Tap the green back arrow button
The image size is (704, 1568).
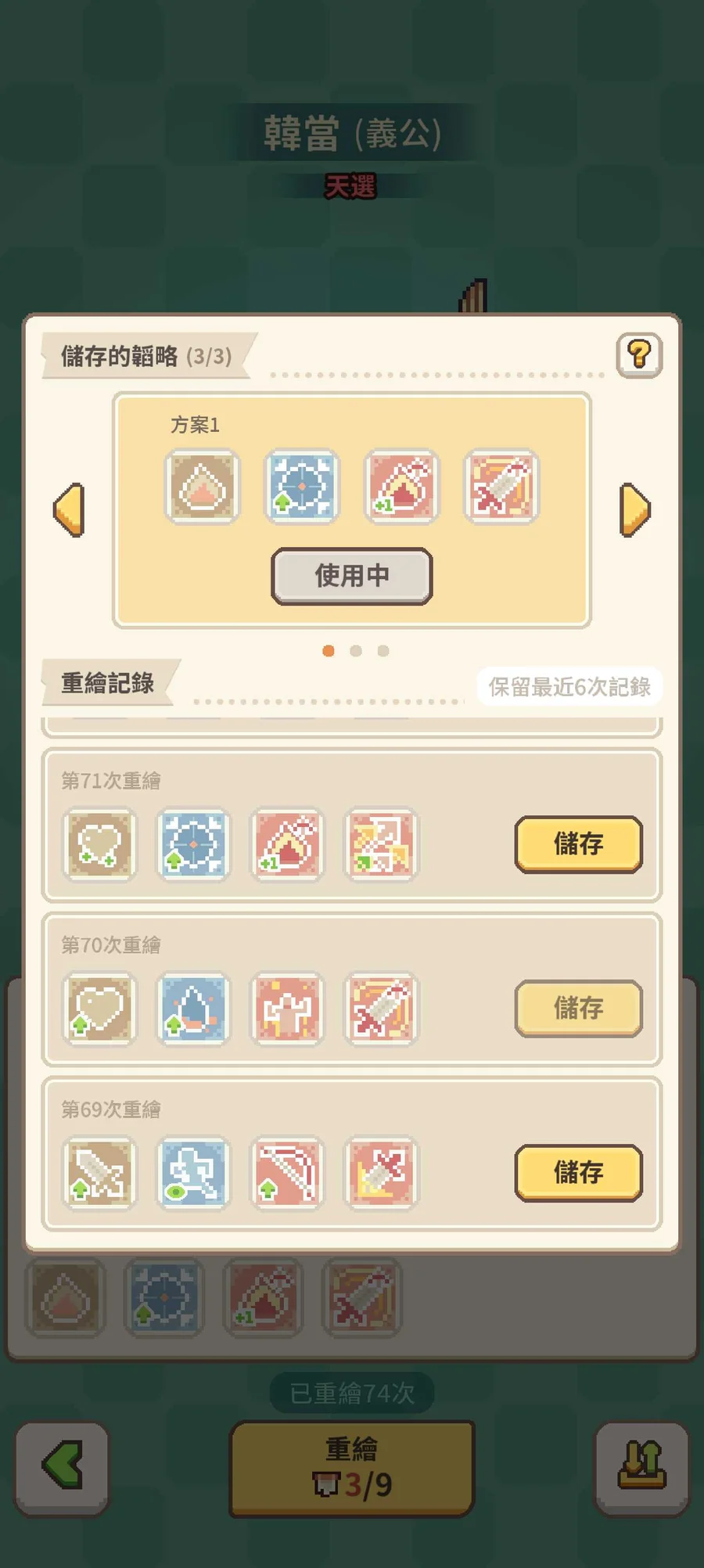(x=63, y=1469)
